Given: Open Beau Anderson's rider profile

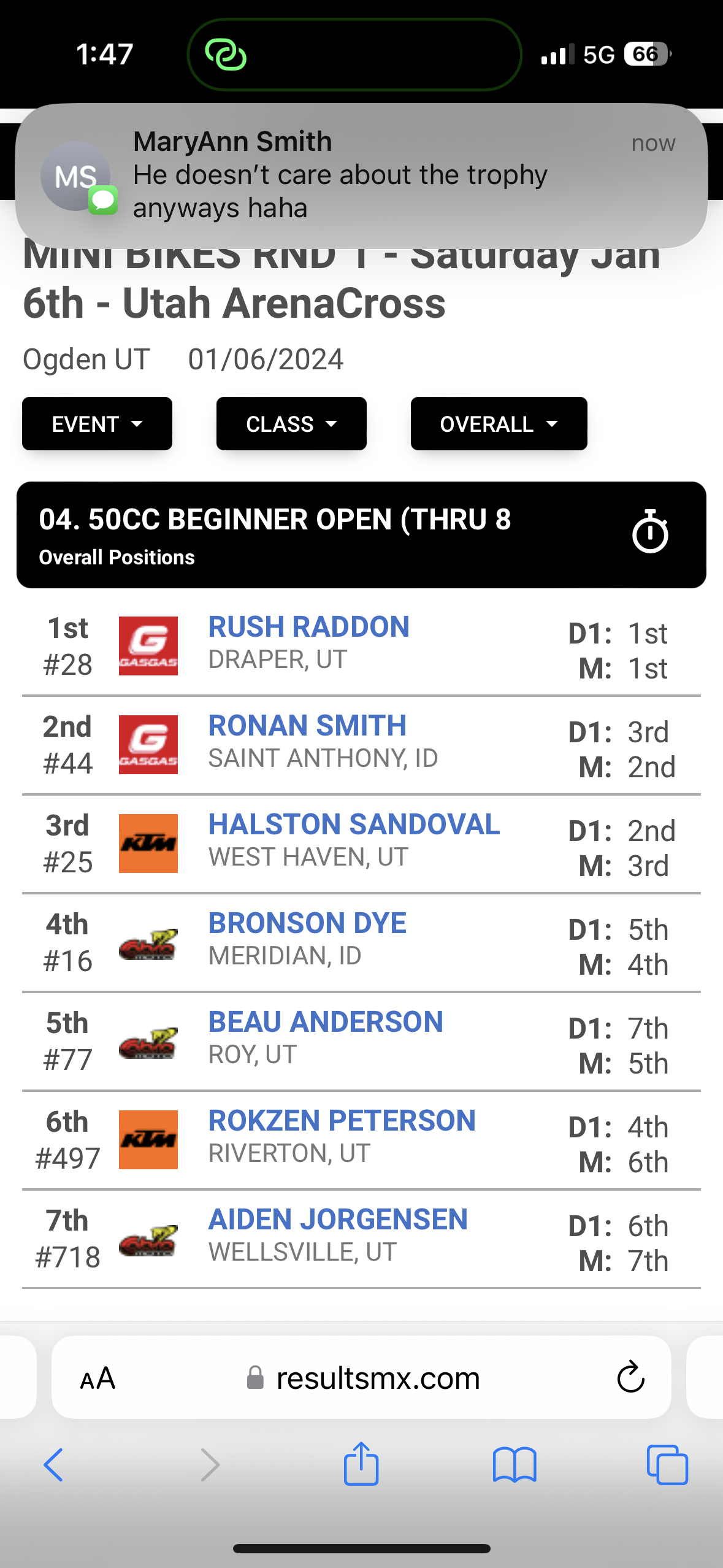Looking at the screenshot, I should [x=326, y=1021].
